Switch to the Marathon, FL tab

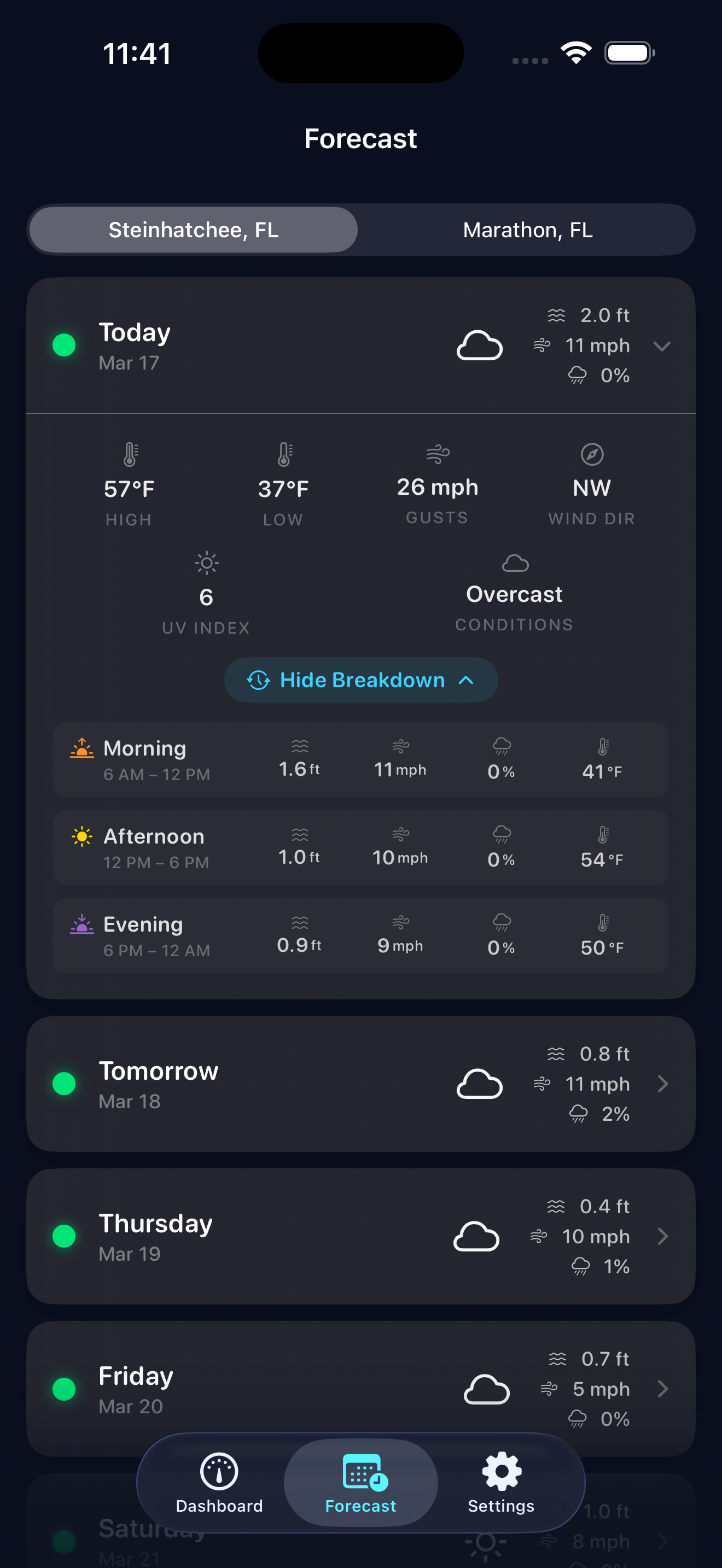527,230
